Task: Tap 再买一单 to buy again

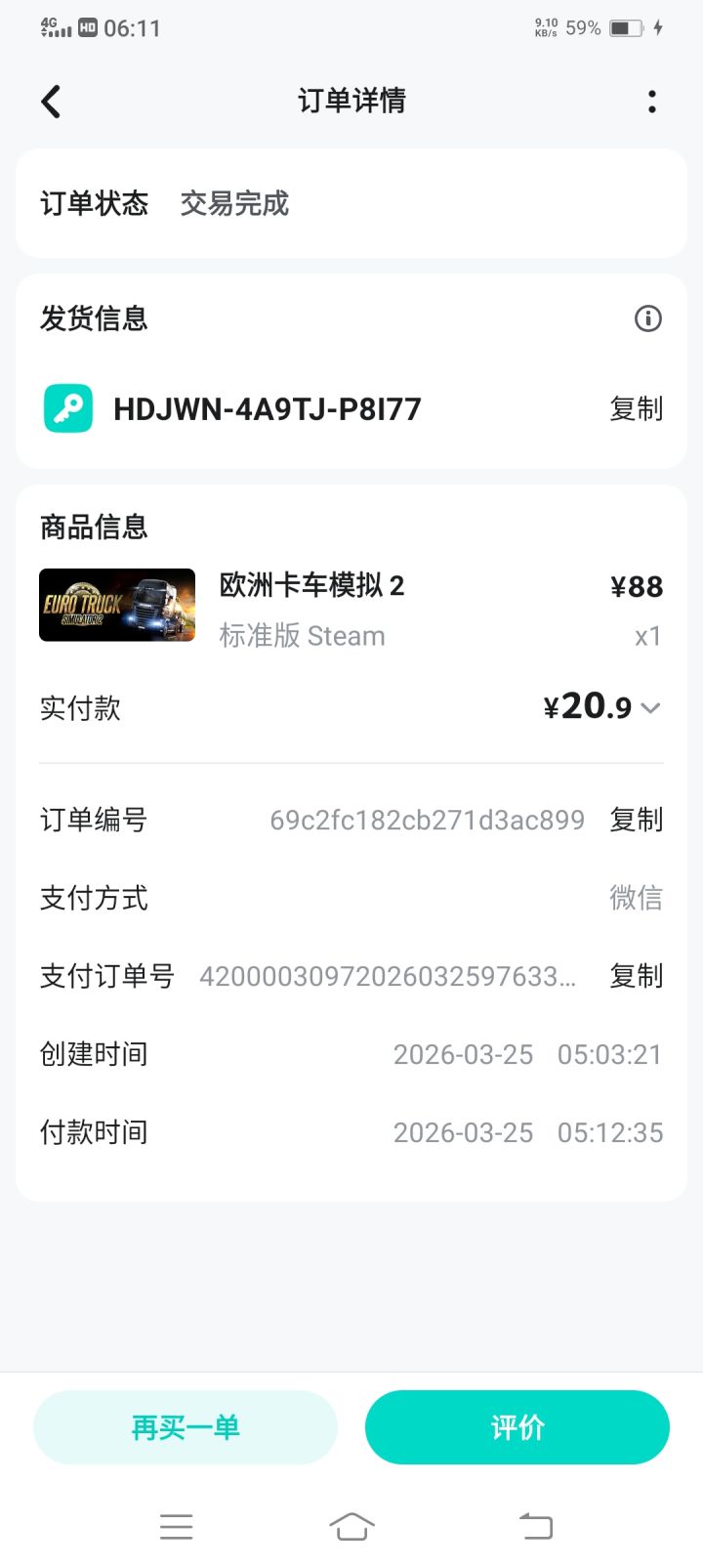Action: click(x=186, y=1427)
